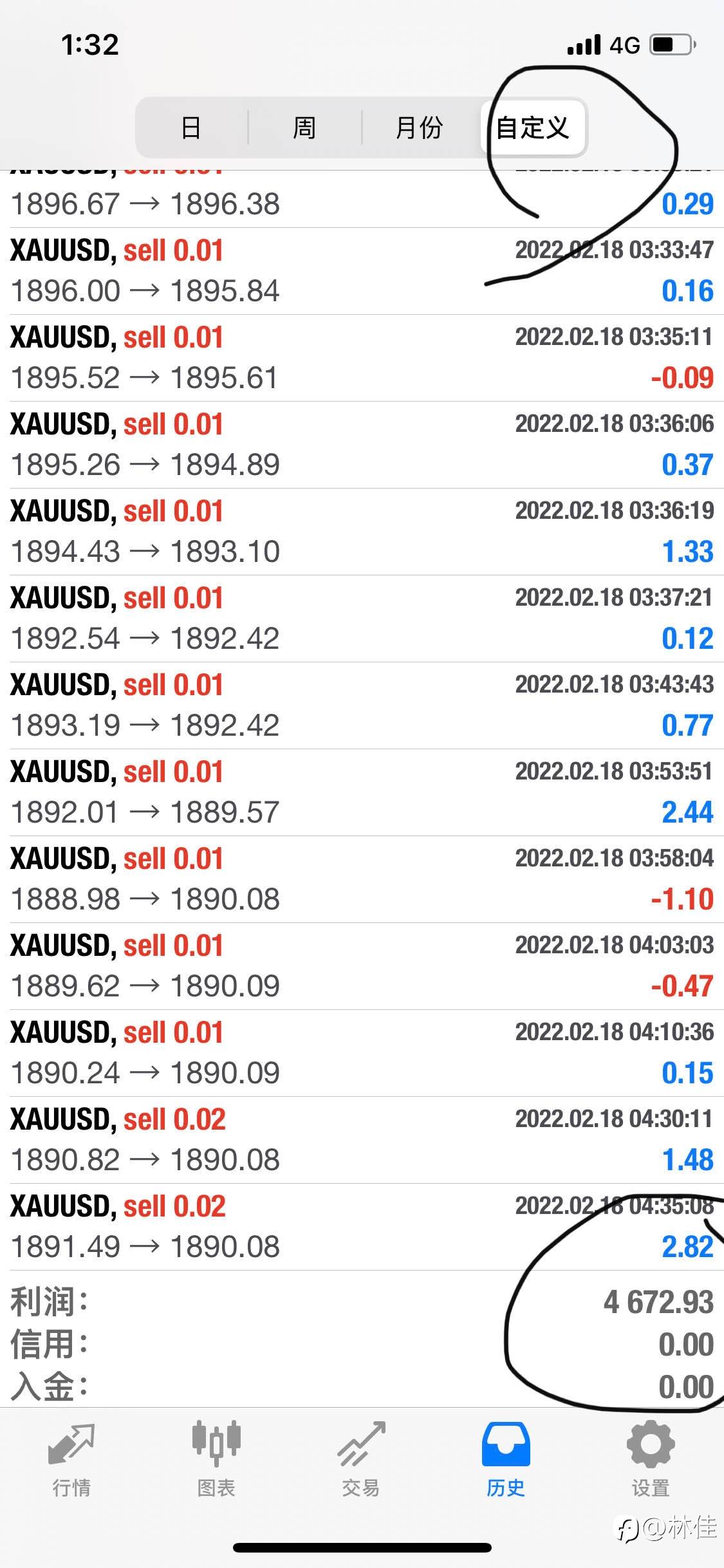Tap the 自定义 custom period segment
Image resolution: width=724 pixels, height=1568 pixels.
coord(533,127)
